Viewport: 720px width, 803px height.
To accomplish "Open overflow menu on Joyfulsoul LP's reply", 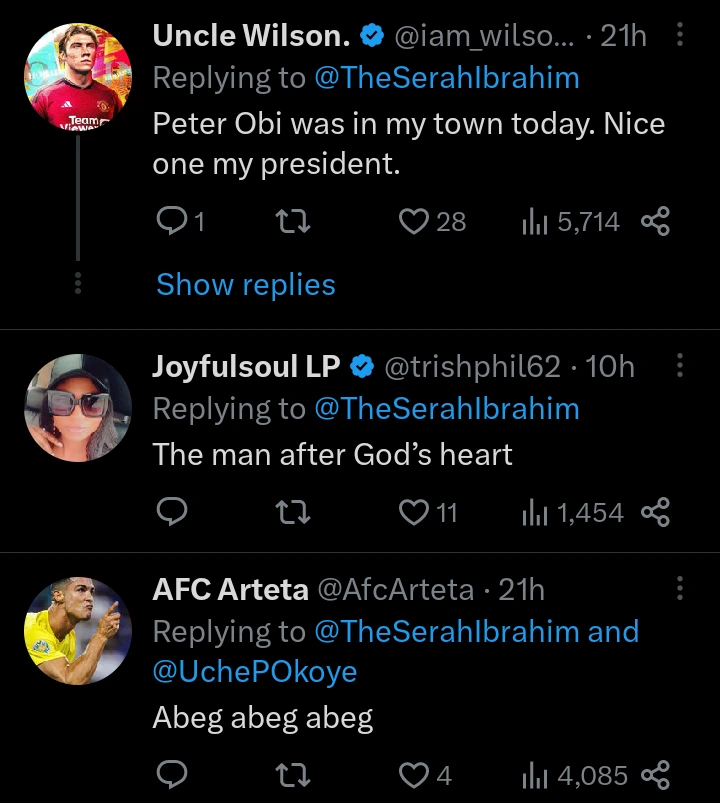I will pos(681,367).
